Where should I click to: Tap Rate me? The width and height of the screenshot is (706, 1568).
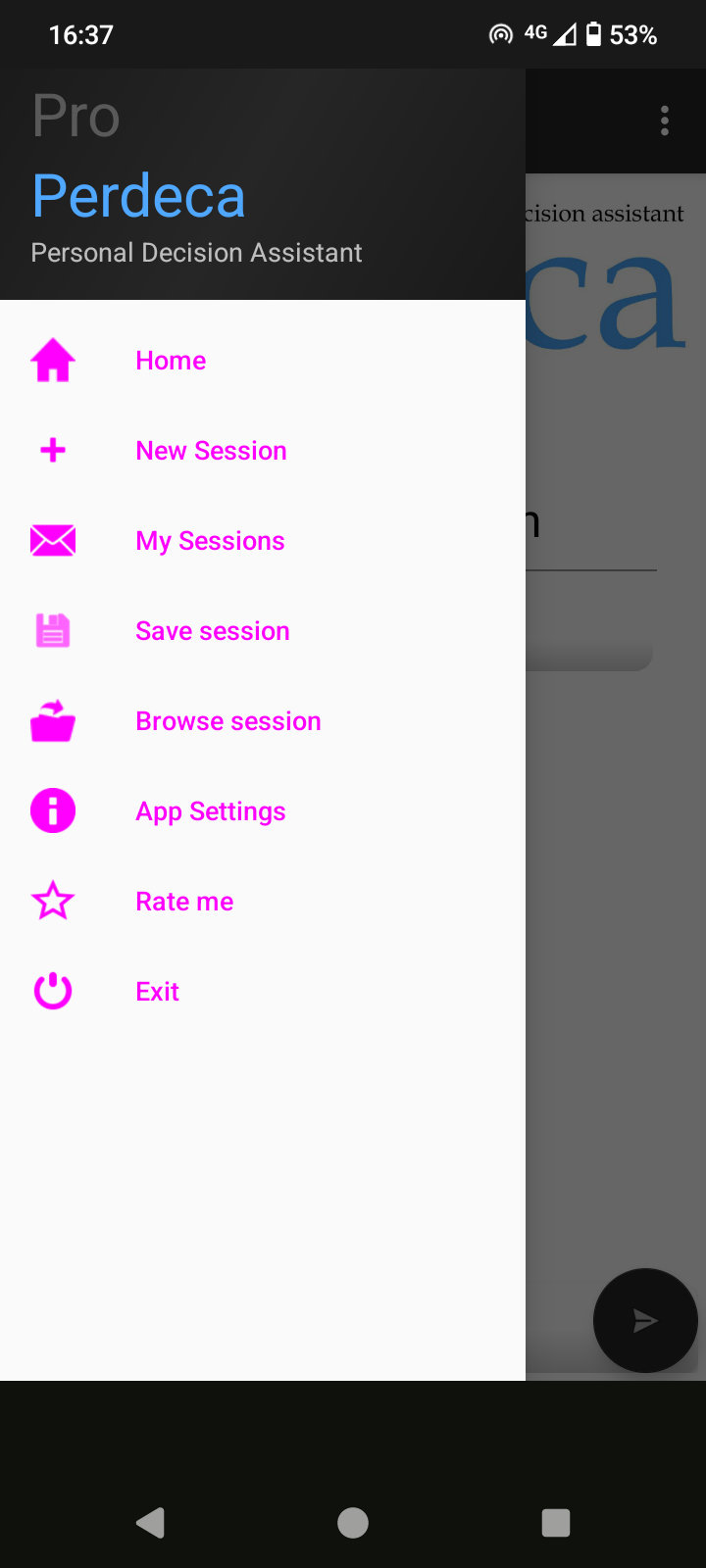point(263,902)
